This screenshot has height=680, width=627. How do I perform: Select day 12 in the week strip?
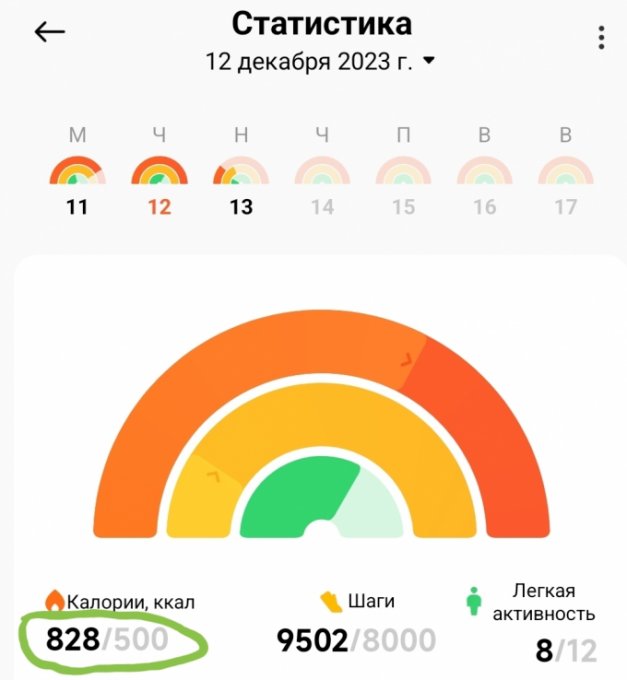[159, 180]
